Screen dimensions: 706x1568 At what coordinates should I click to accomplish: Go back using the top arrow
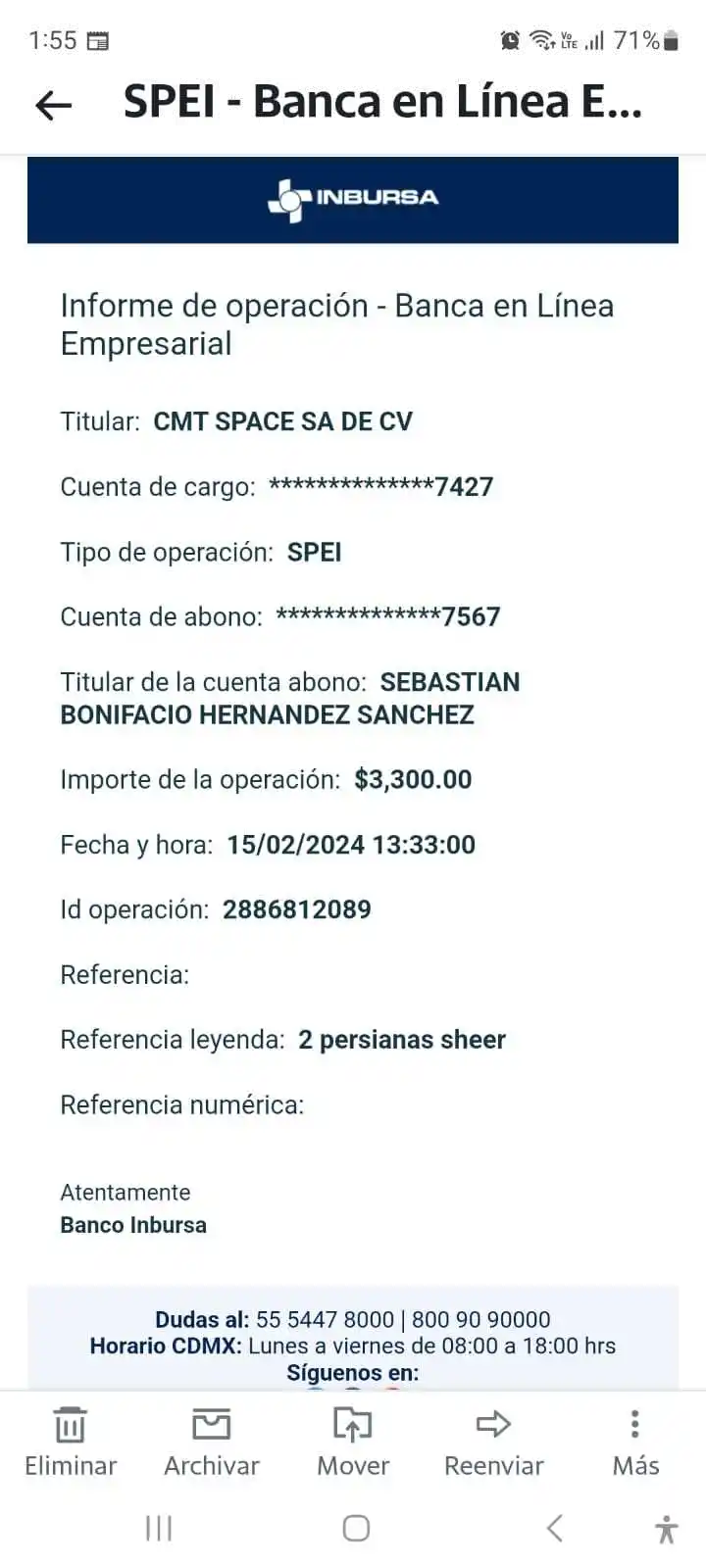54,104
